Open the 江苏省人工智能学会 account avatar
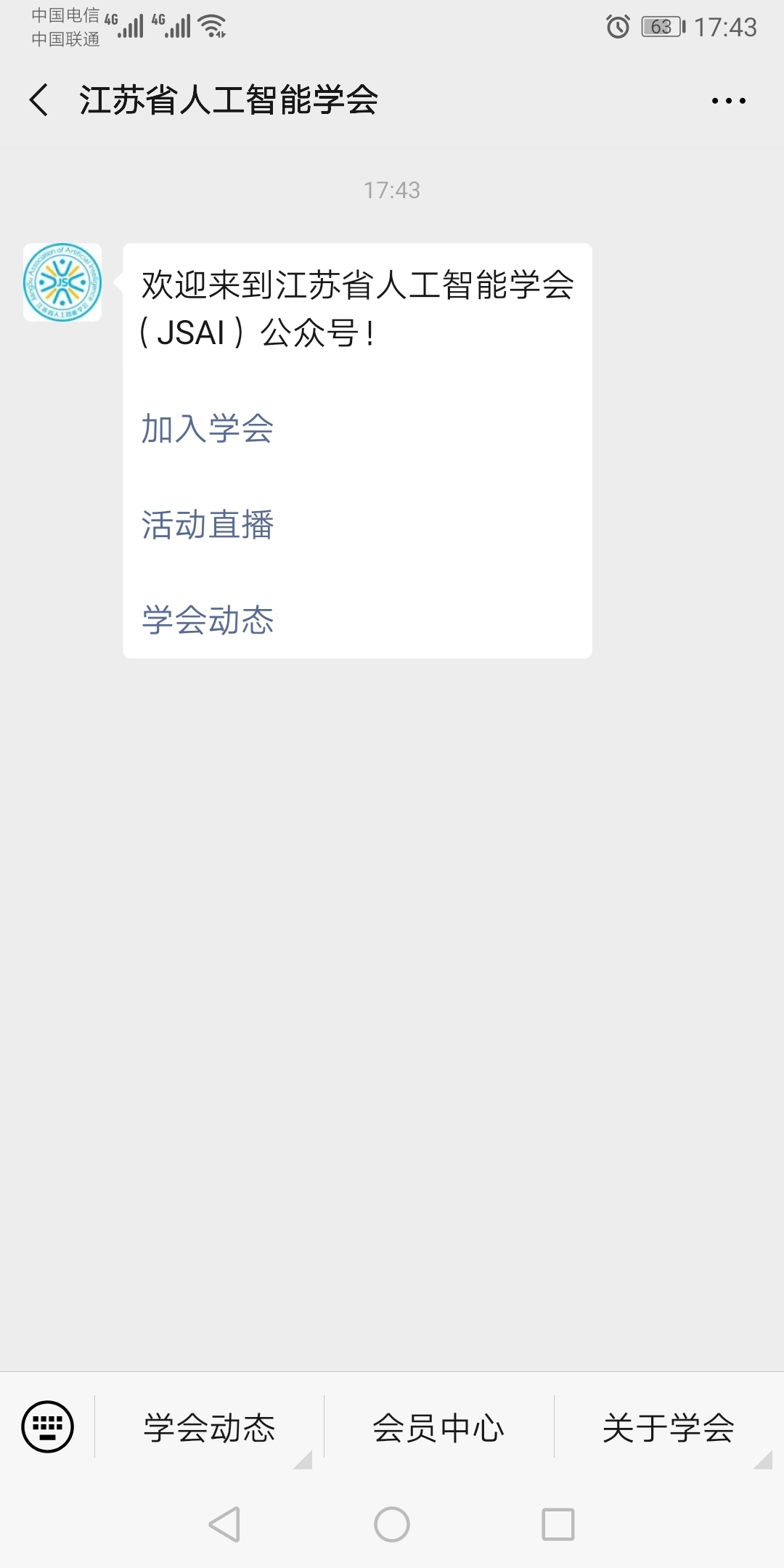 click(62, 282)
